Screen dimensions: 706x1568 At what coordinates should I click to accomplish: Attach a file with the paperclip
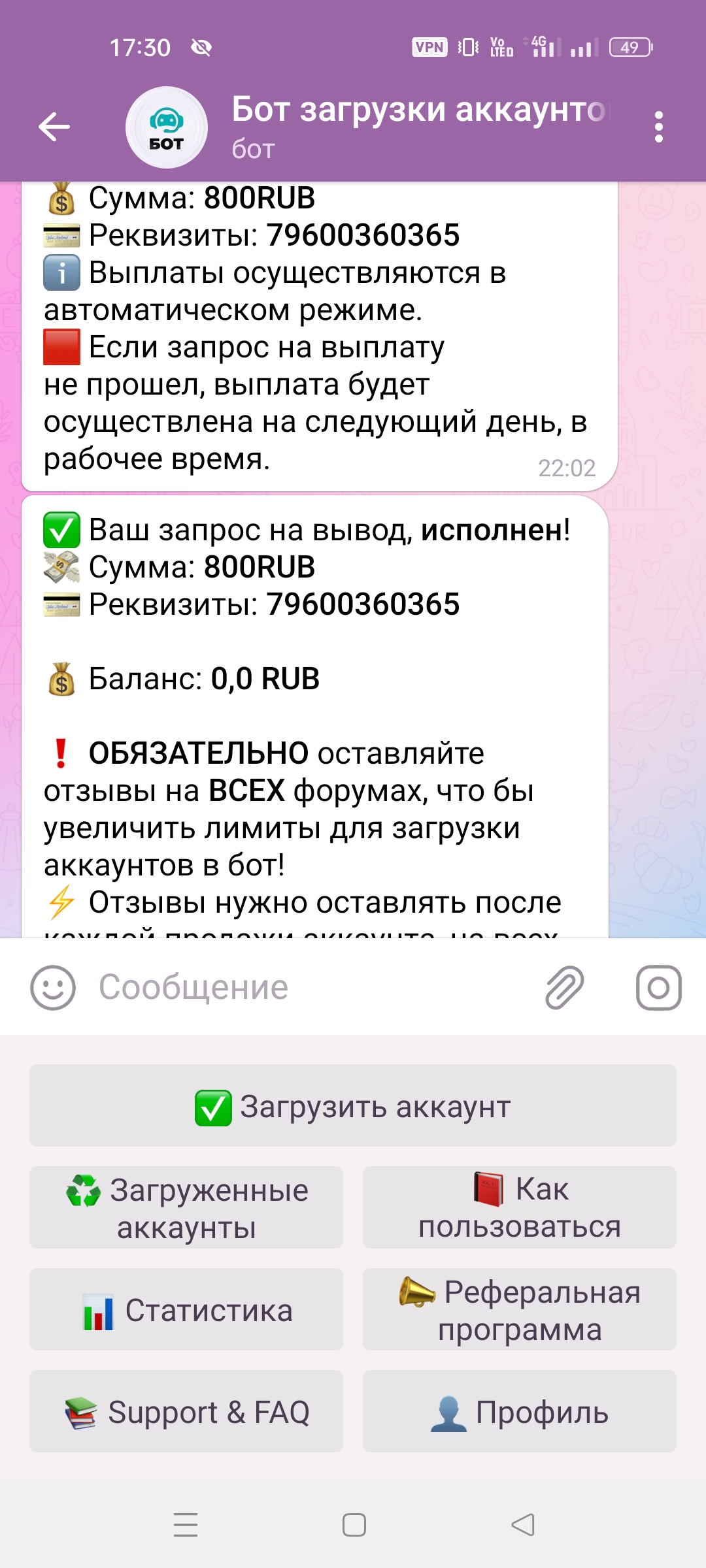[564, 987]
